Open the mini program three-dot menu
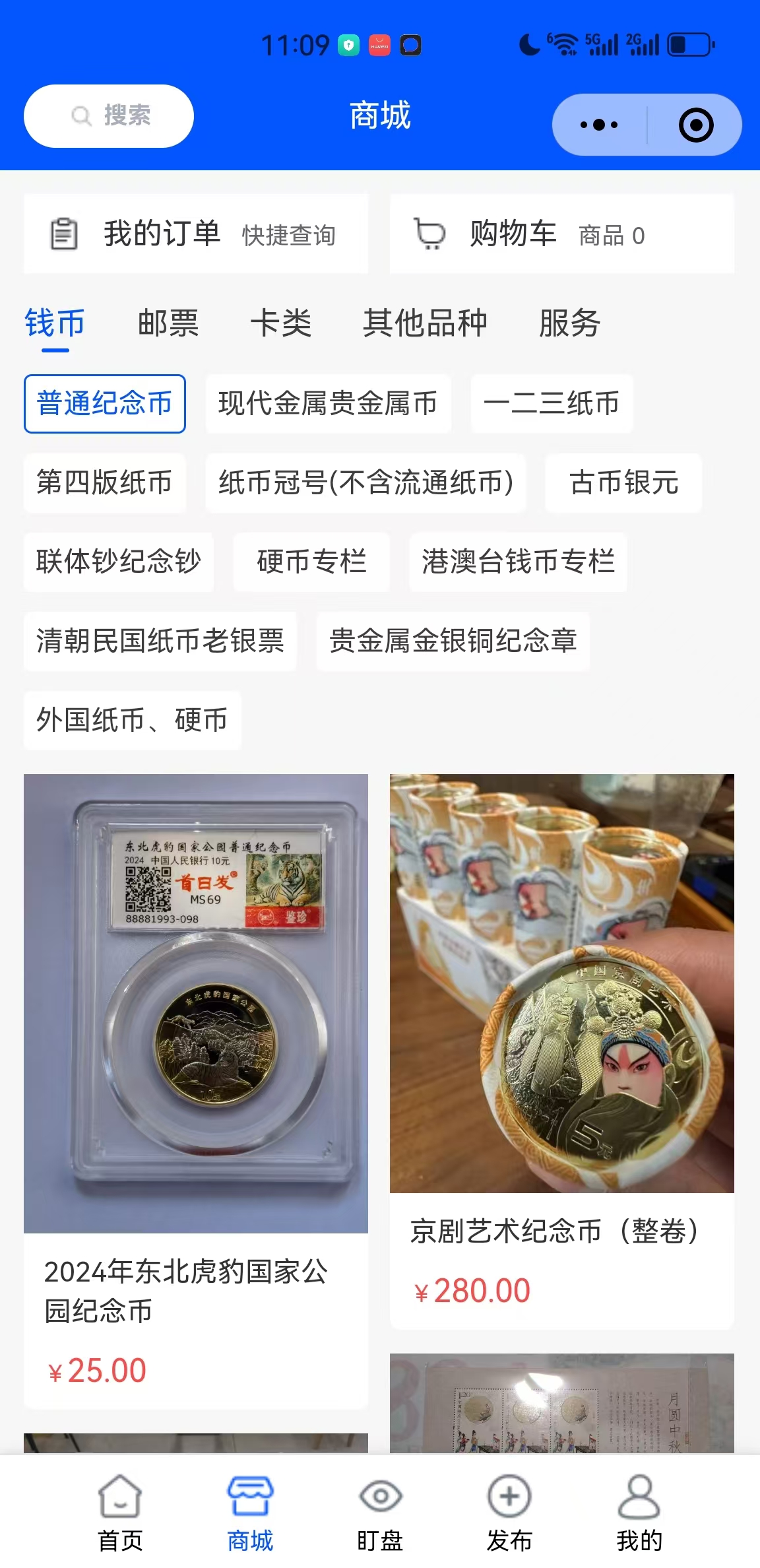 599,125
